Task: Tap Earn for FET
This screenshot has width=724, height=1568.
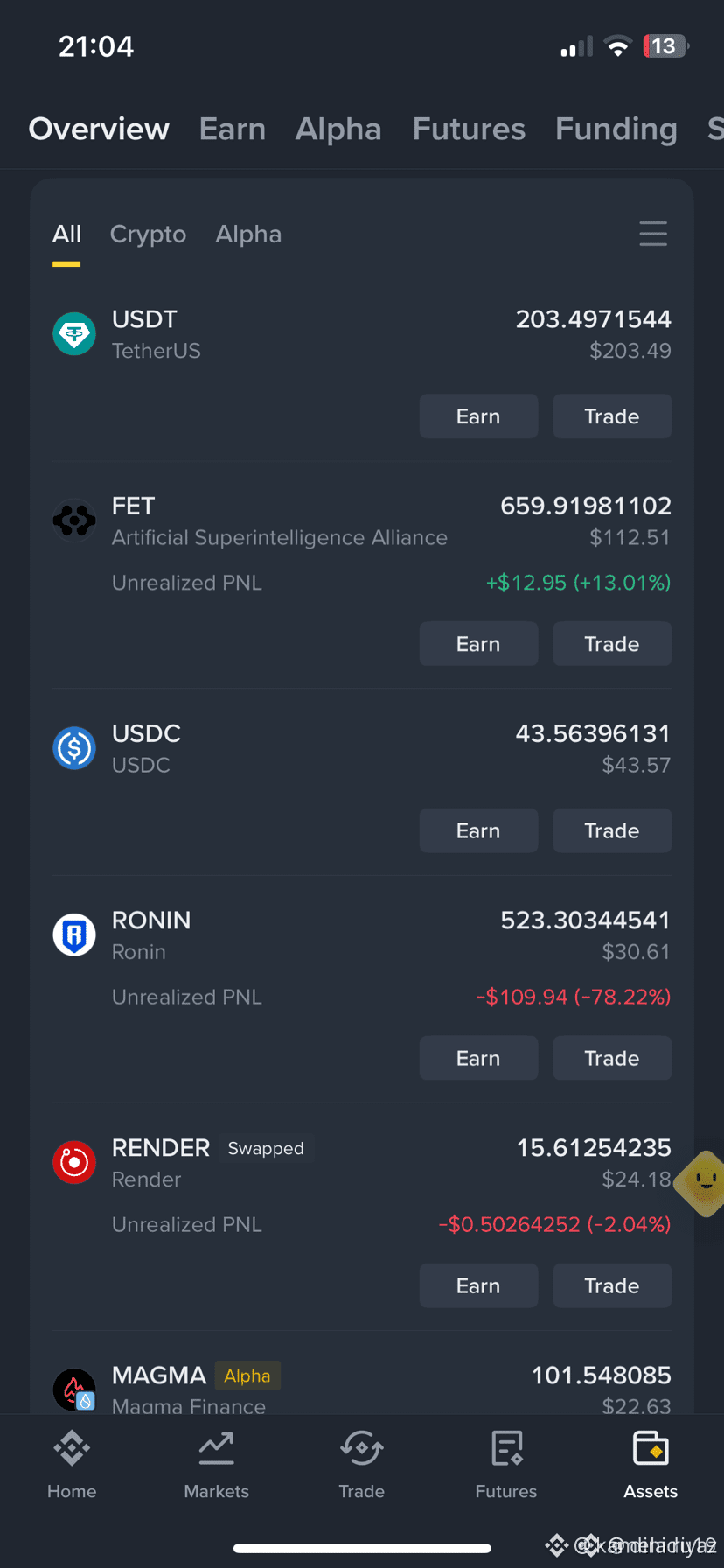Action: point(478,644)
